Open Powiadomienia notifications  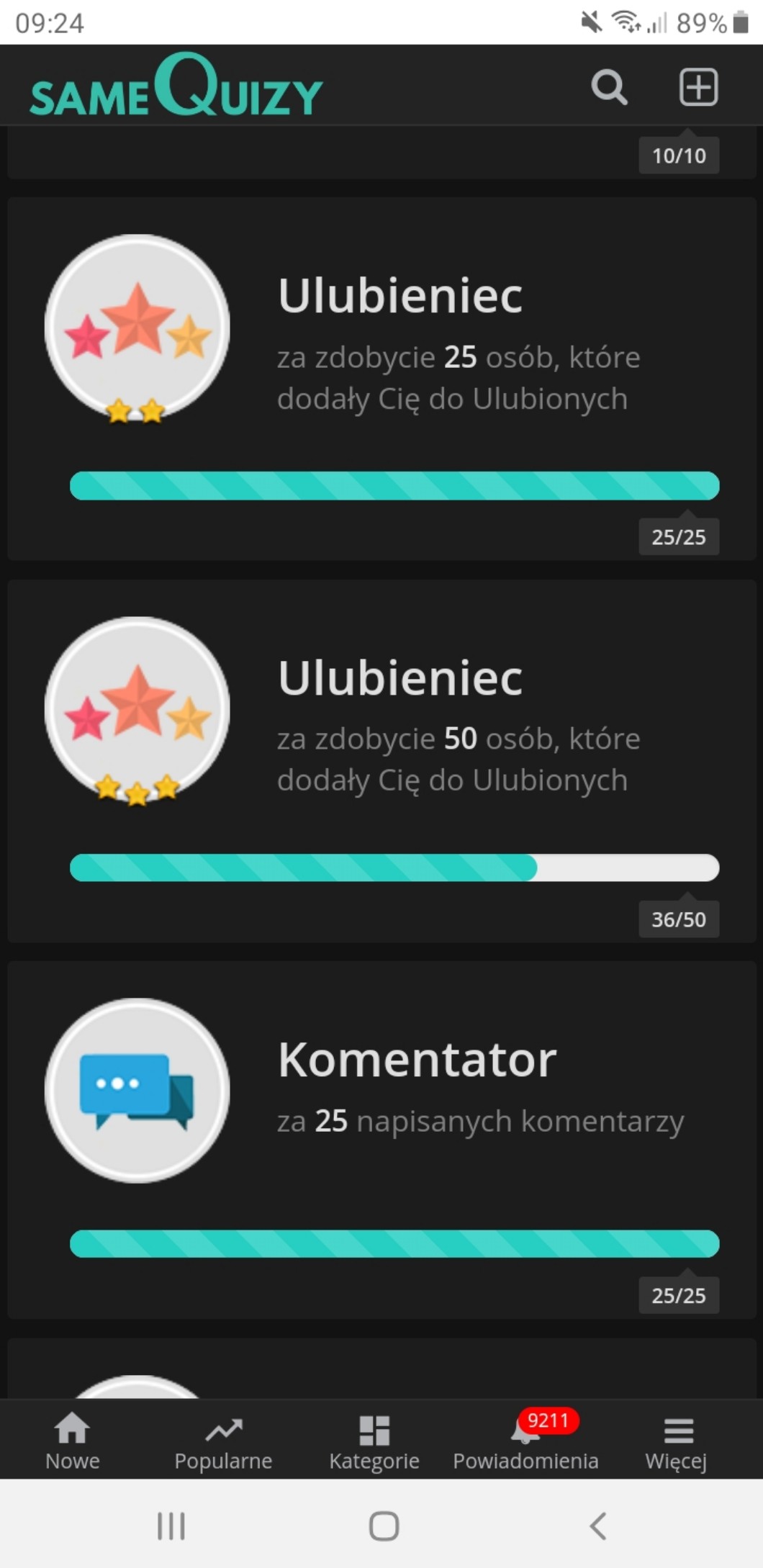point(526,1441)
